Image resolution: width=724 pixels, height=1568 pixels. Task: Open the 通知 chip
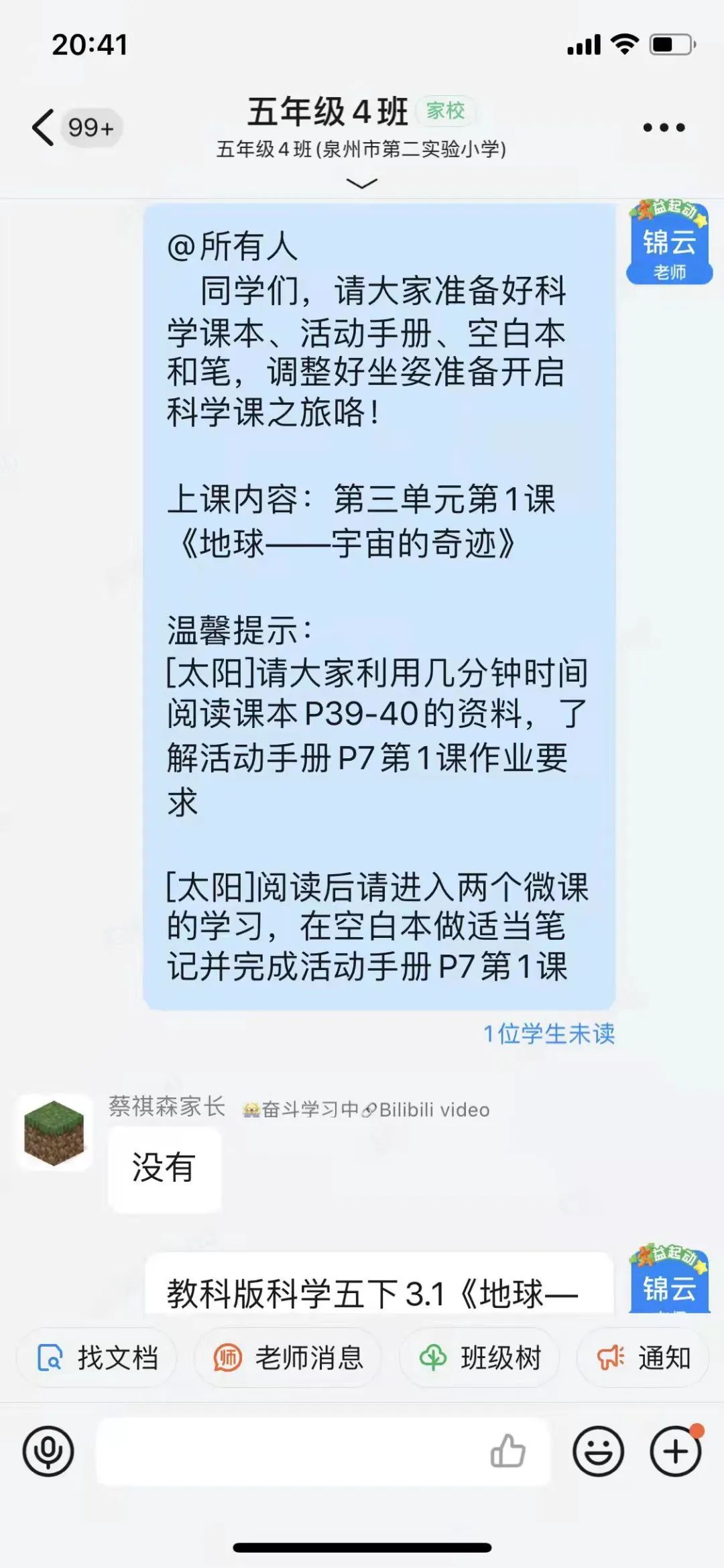pyautogui.click(x=644, y=1359)
